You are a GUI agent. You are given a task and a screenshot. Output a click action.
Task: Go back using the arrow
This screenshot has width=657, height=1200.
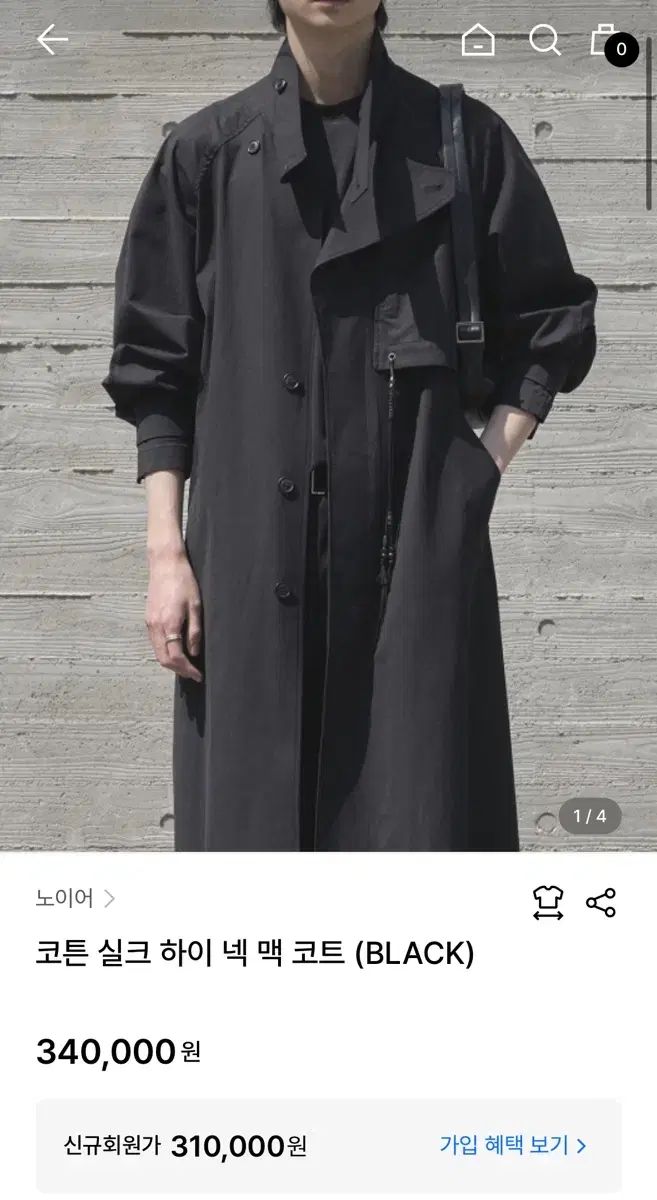(51, 40)
